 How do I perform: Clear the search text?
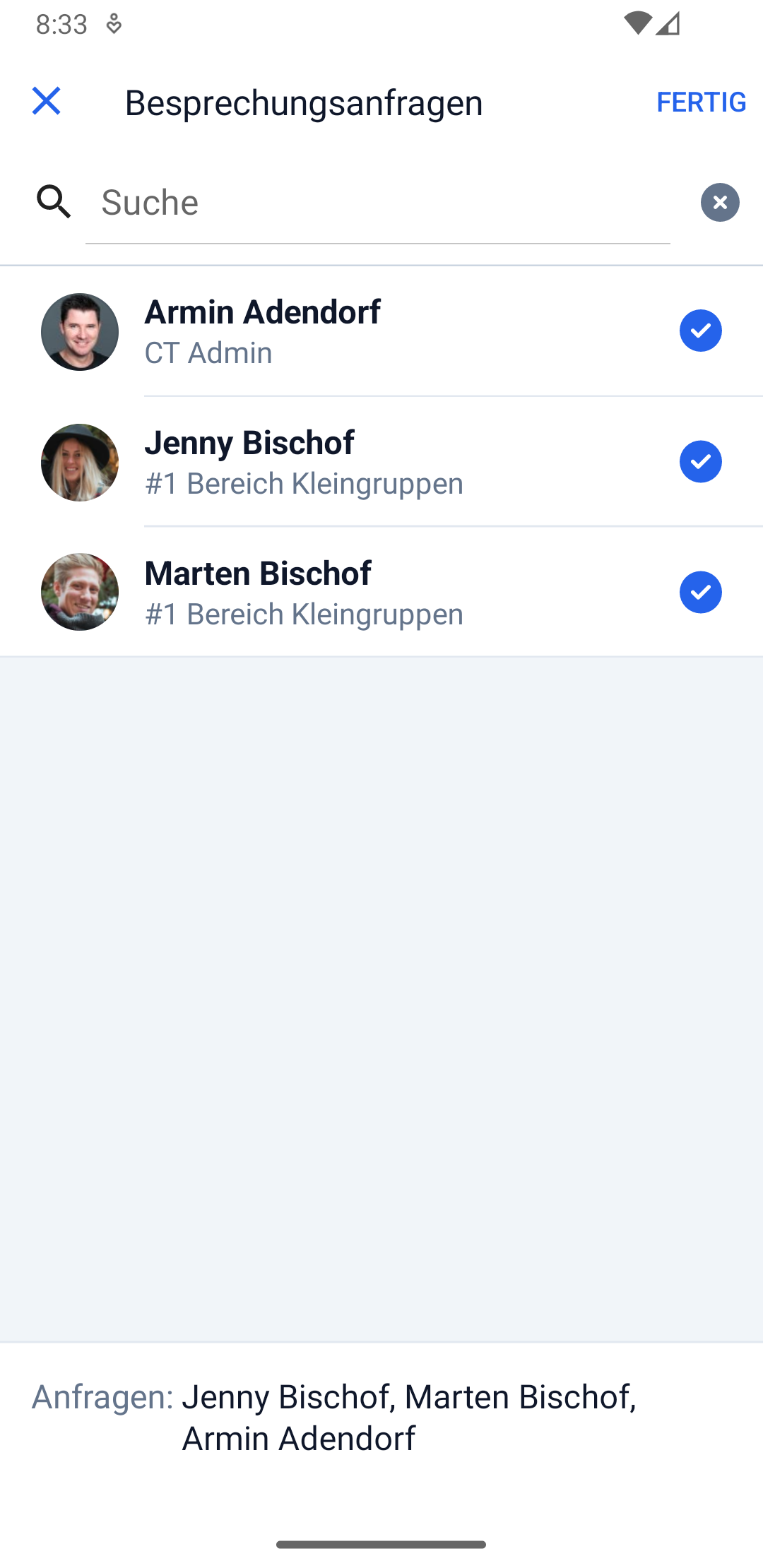[x=720, y=203]
